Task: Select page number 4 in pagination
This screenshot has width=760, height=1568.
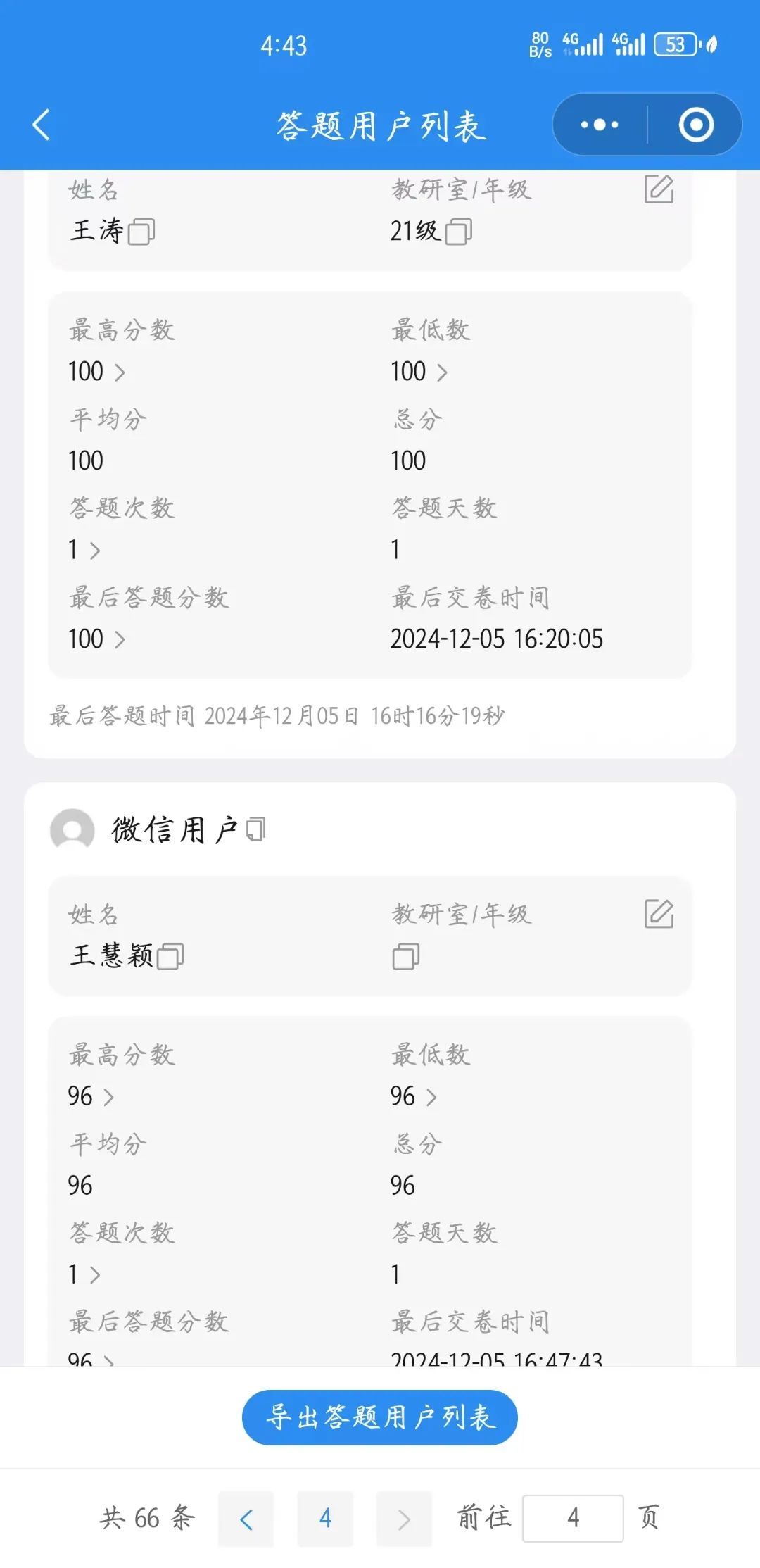Action: tap(325, 1519)
